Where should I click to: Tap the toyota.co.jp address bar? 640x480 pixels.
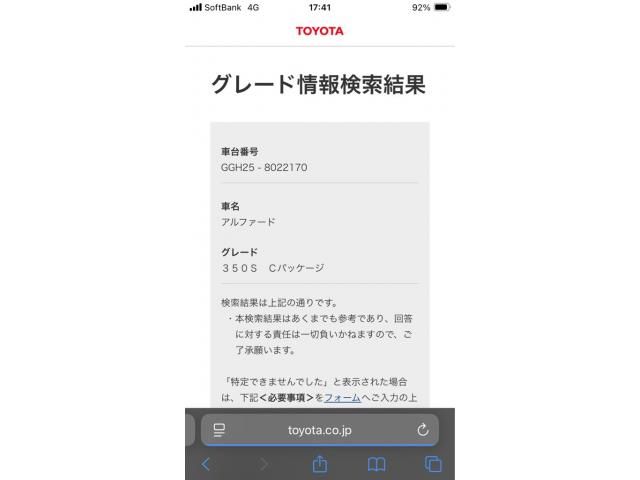pos(320,430)
